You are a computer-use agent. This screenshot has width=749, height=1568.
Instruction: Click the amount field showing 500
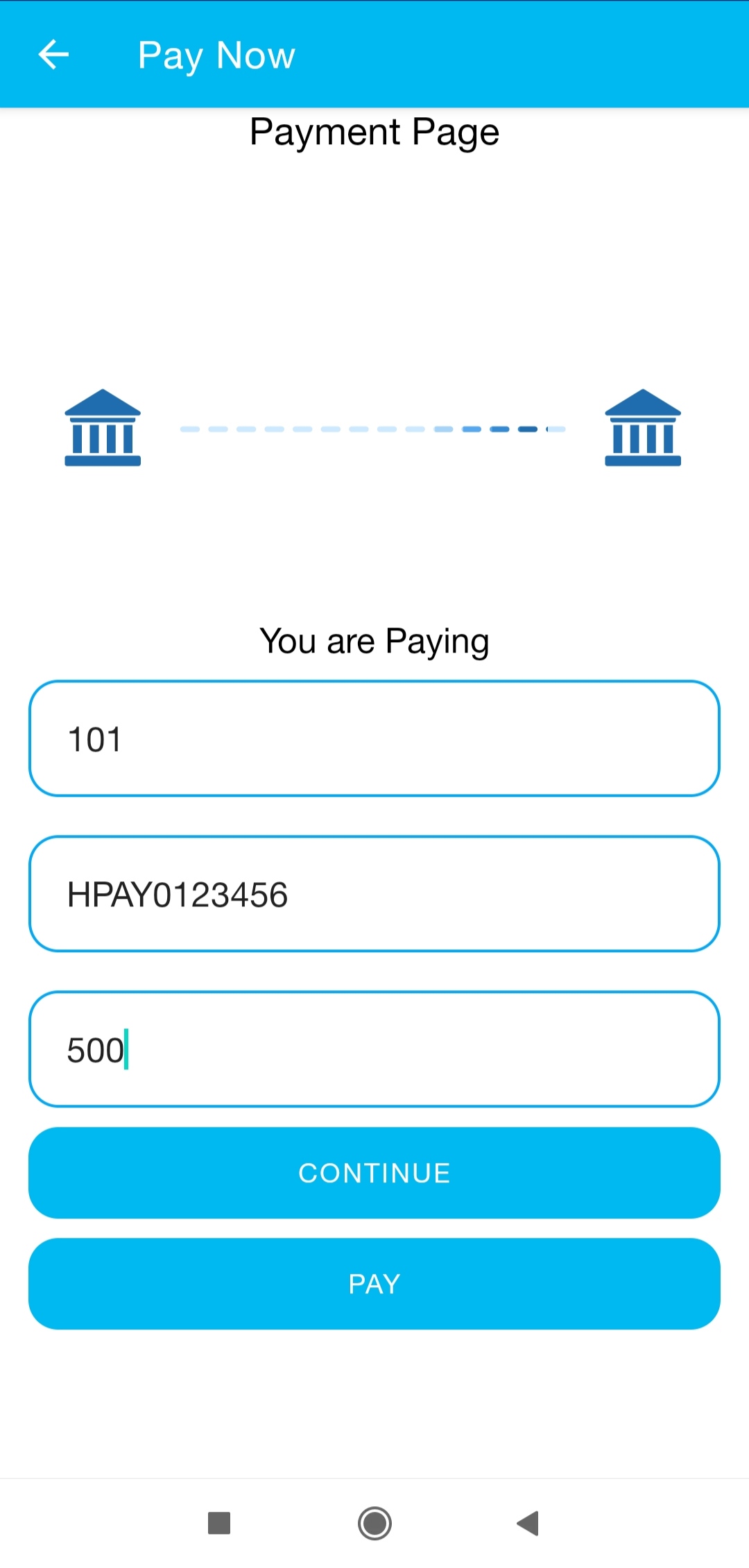374,1049
